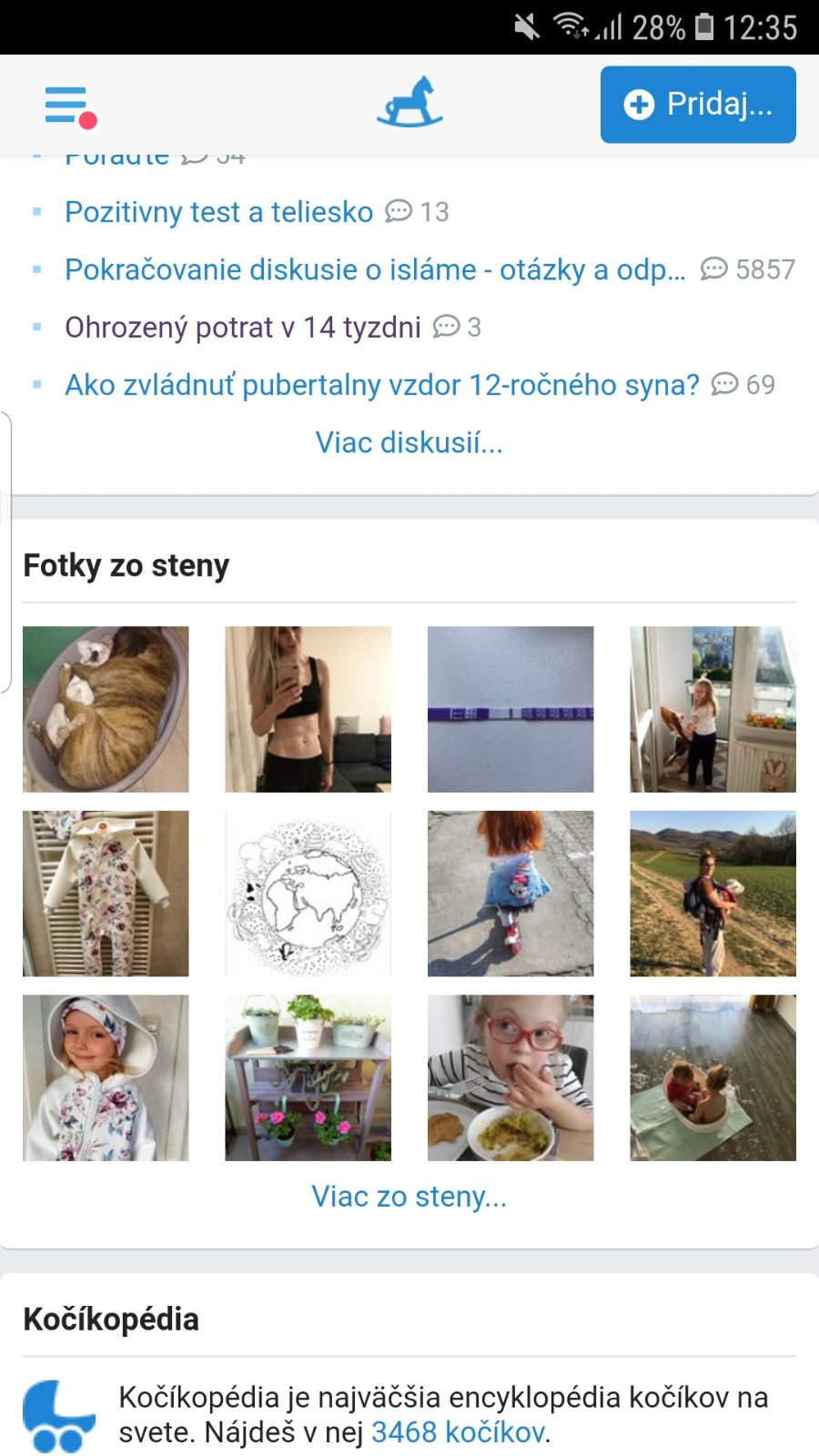Open the hamburger menu with notification dot
The image size is (819, 1456).
[x=69, y=106]
